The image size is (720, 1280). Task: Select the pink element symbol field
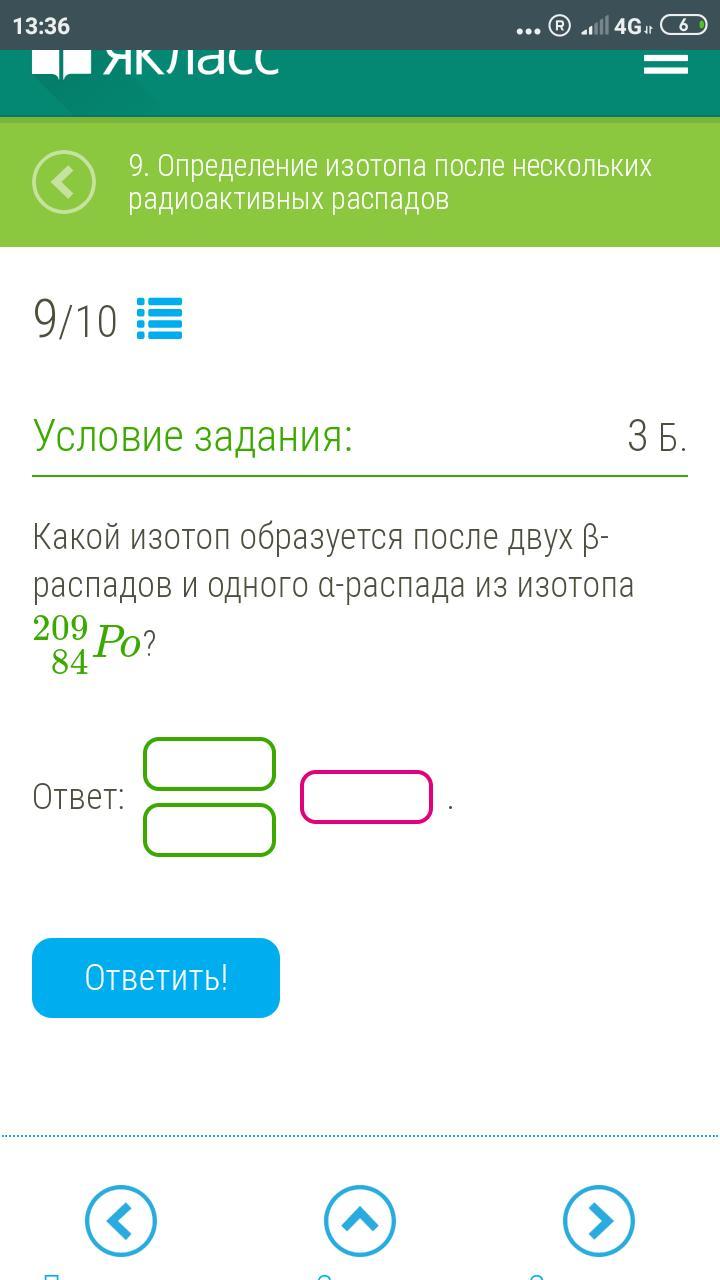coord(366,797)
